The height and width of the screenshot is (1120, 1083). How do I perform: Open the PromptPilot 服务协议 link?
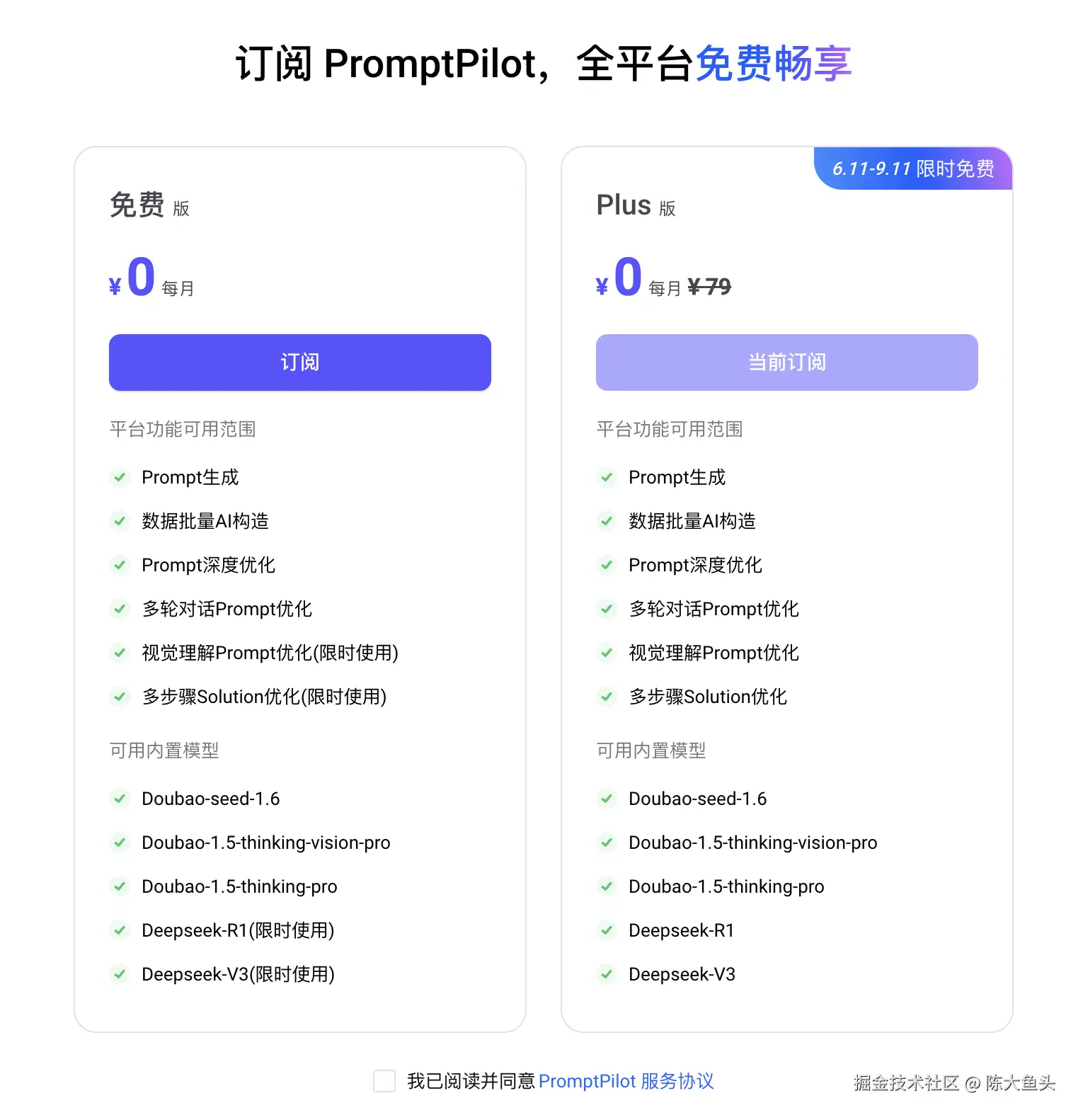[x=626, y=1081]
